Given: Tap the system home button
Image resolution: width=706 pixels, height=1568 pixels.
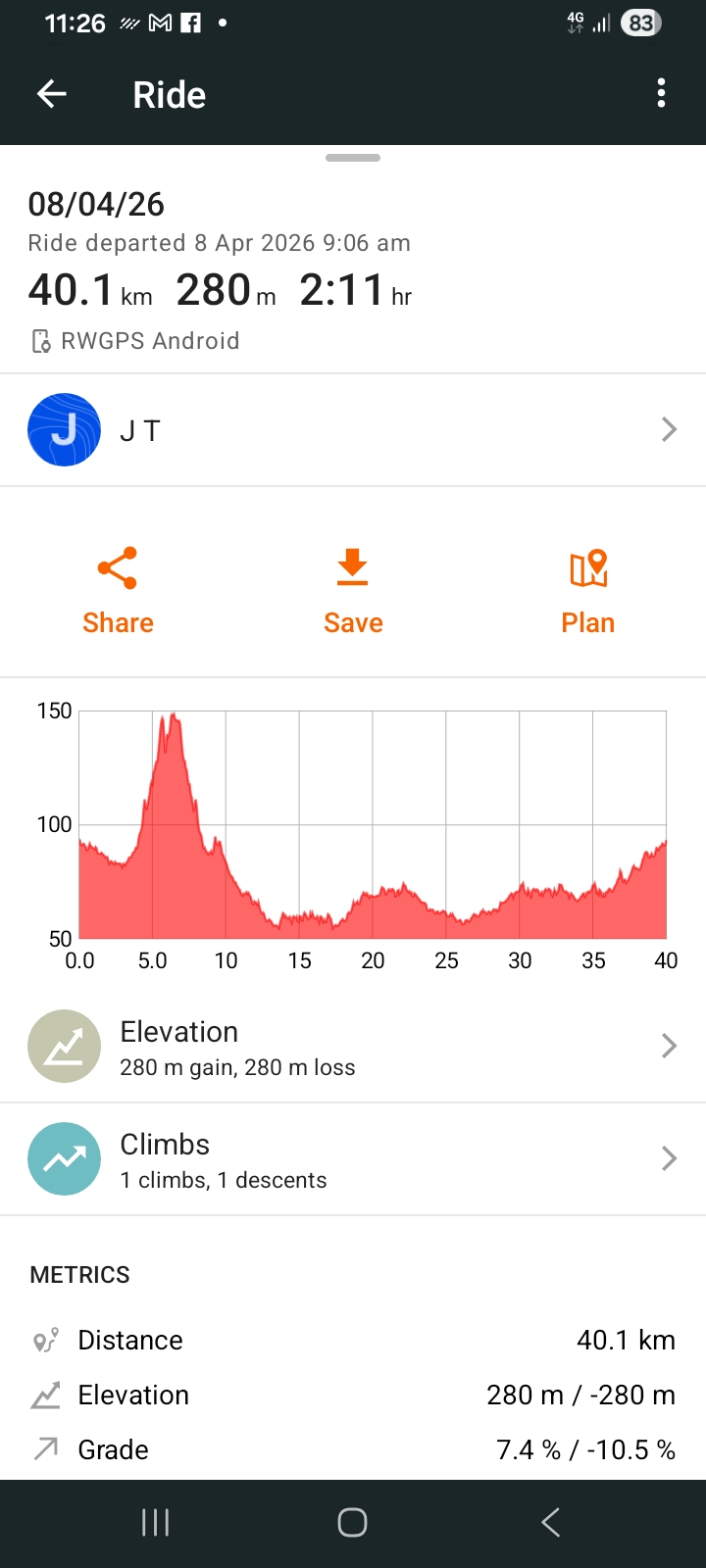Looking at the screenshot, I should click(x=352, y=1522).
